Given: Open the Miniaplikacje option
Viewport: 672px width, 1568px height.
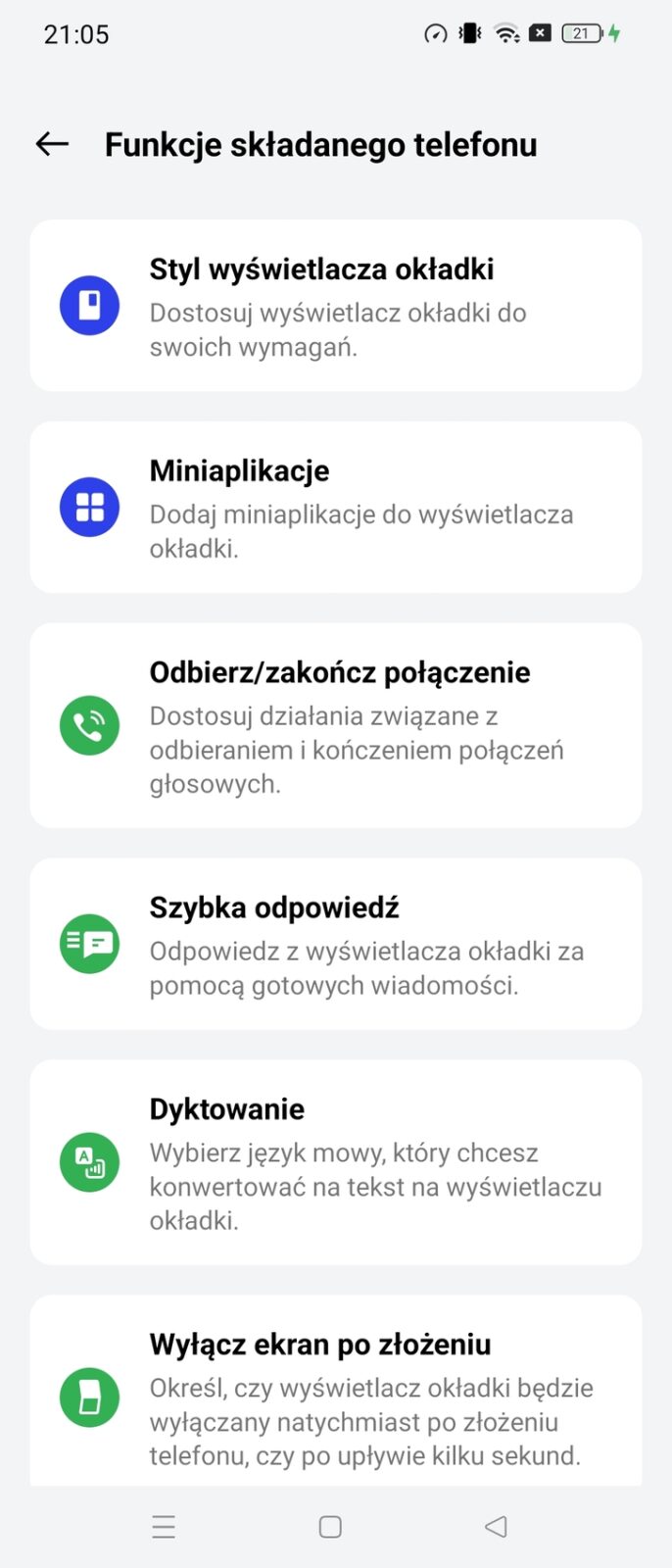Looking at the screenshot, I should tap(336, 508).
